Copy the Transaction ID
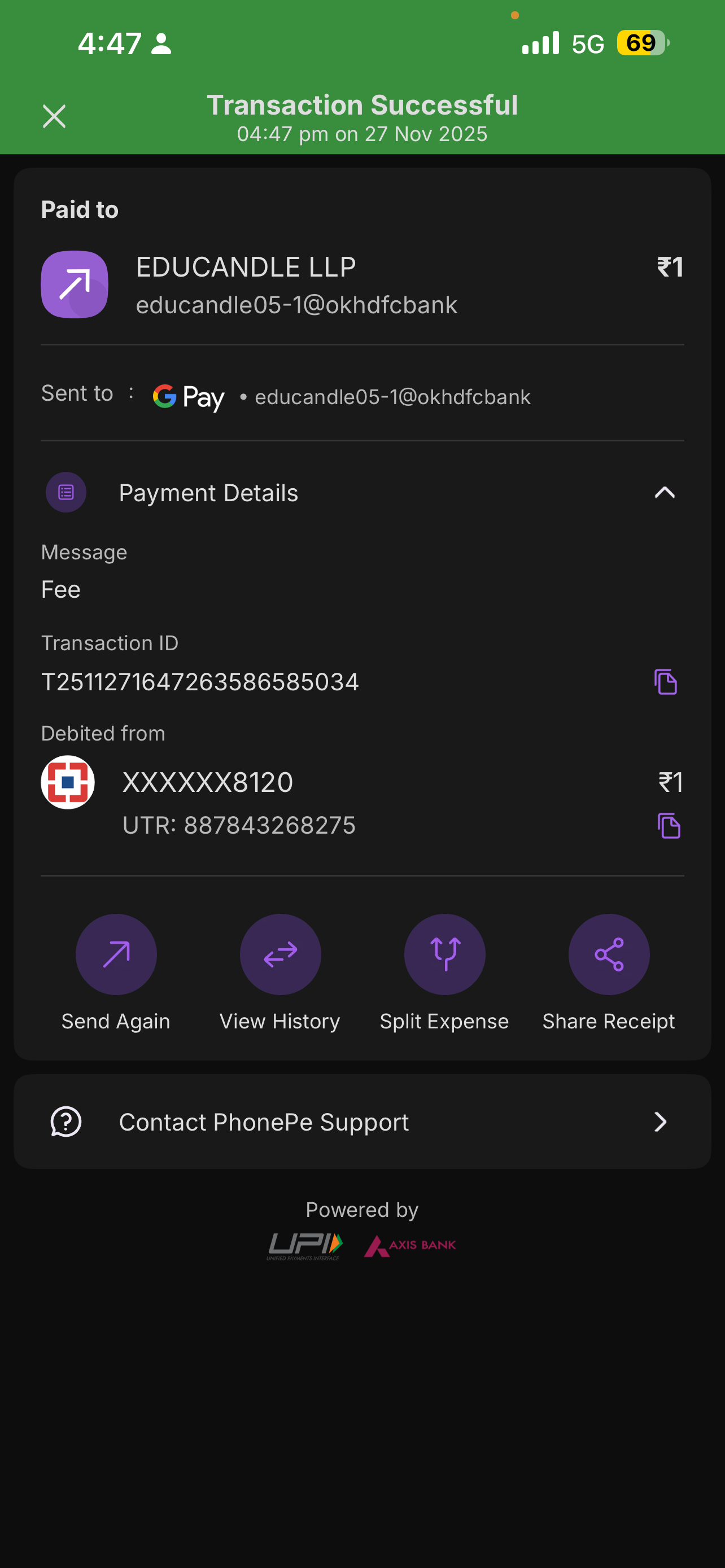The width and height of the screenshot is (725, 1568). click(665, 682)
